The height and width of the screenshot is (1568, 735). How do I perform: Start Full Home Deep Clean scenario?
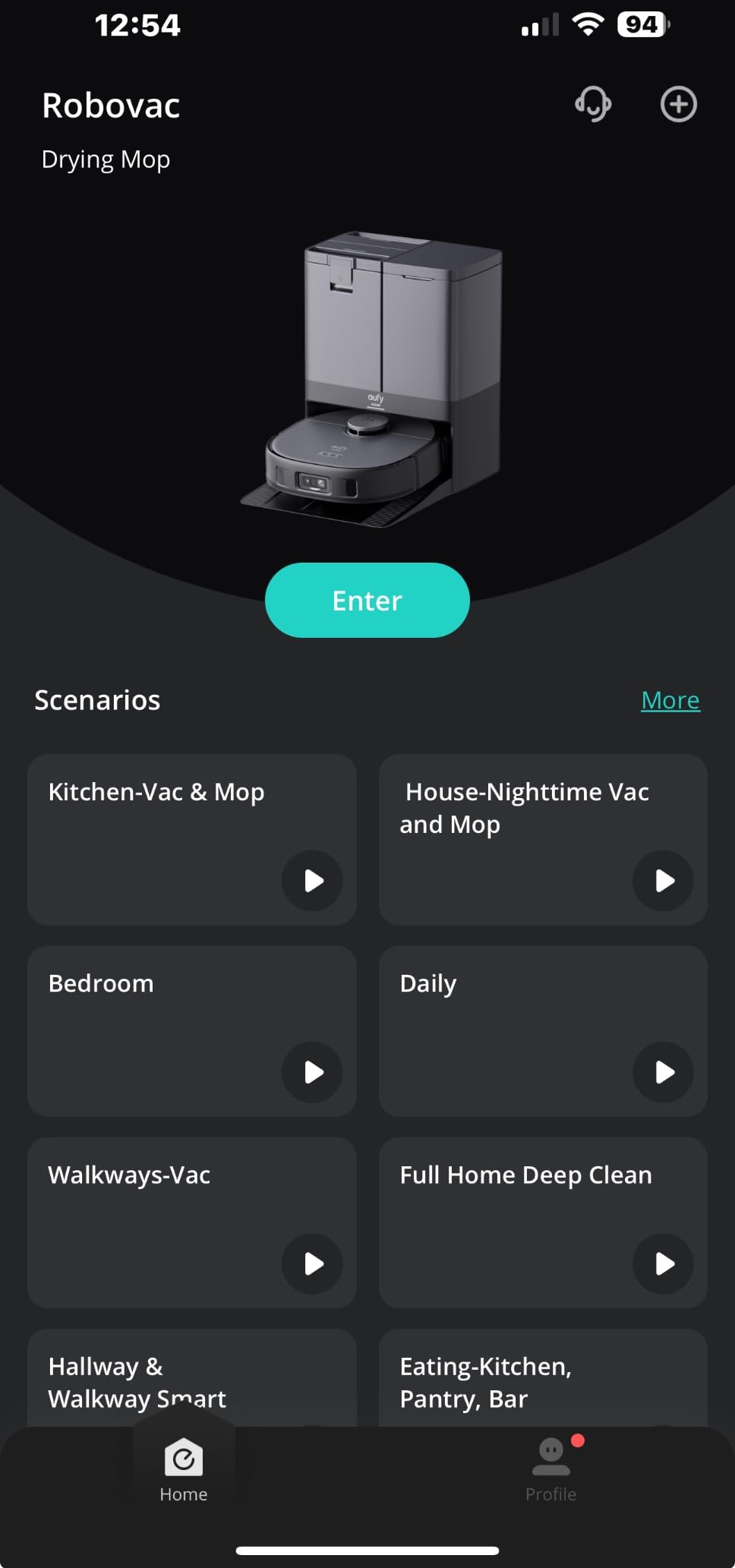tap(663, 1264)
